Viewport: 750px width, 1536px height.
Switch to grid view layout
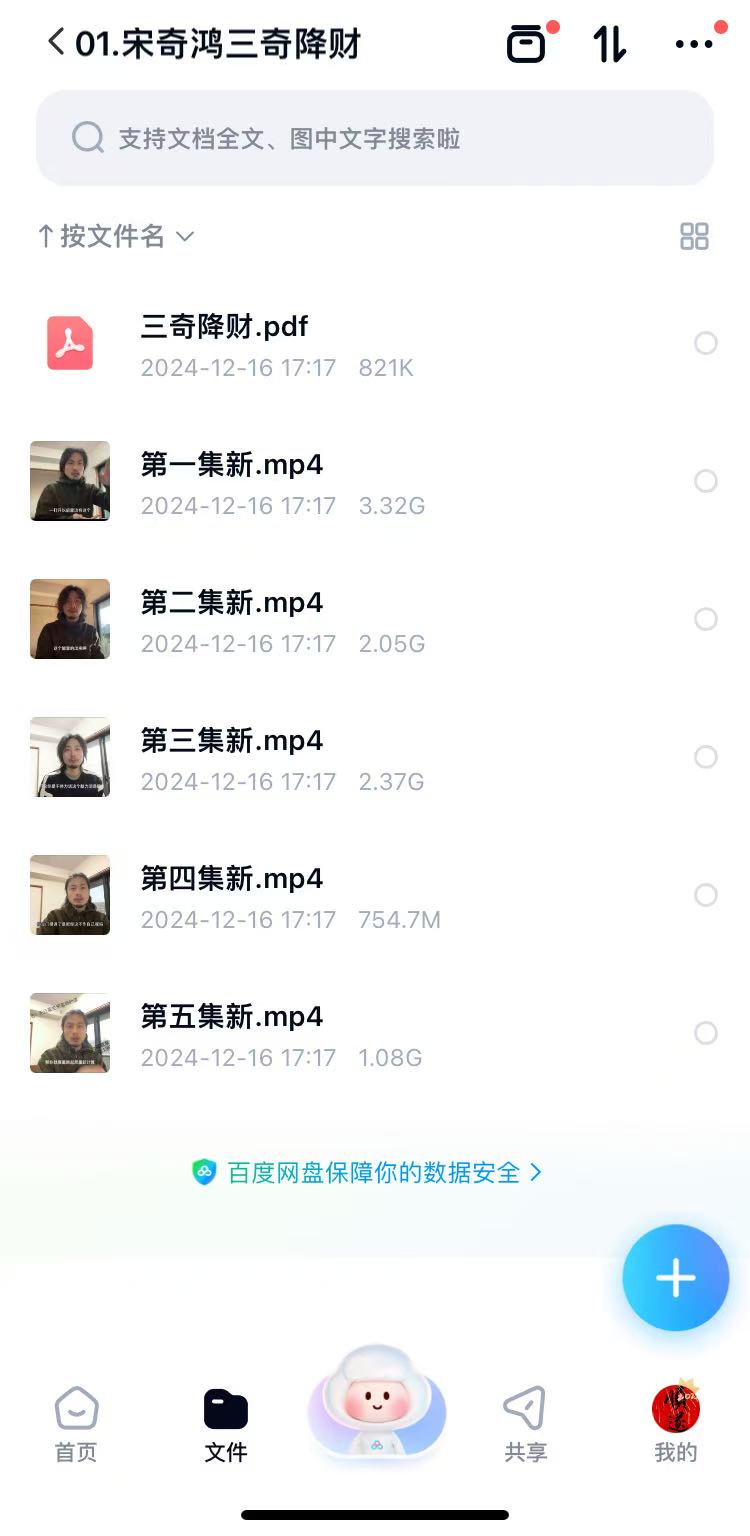coord(694,236)
